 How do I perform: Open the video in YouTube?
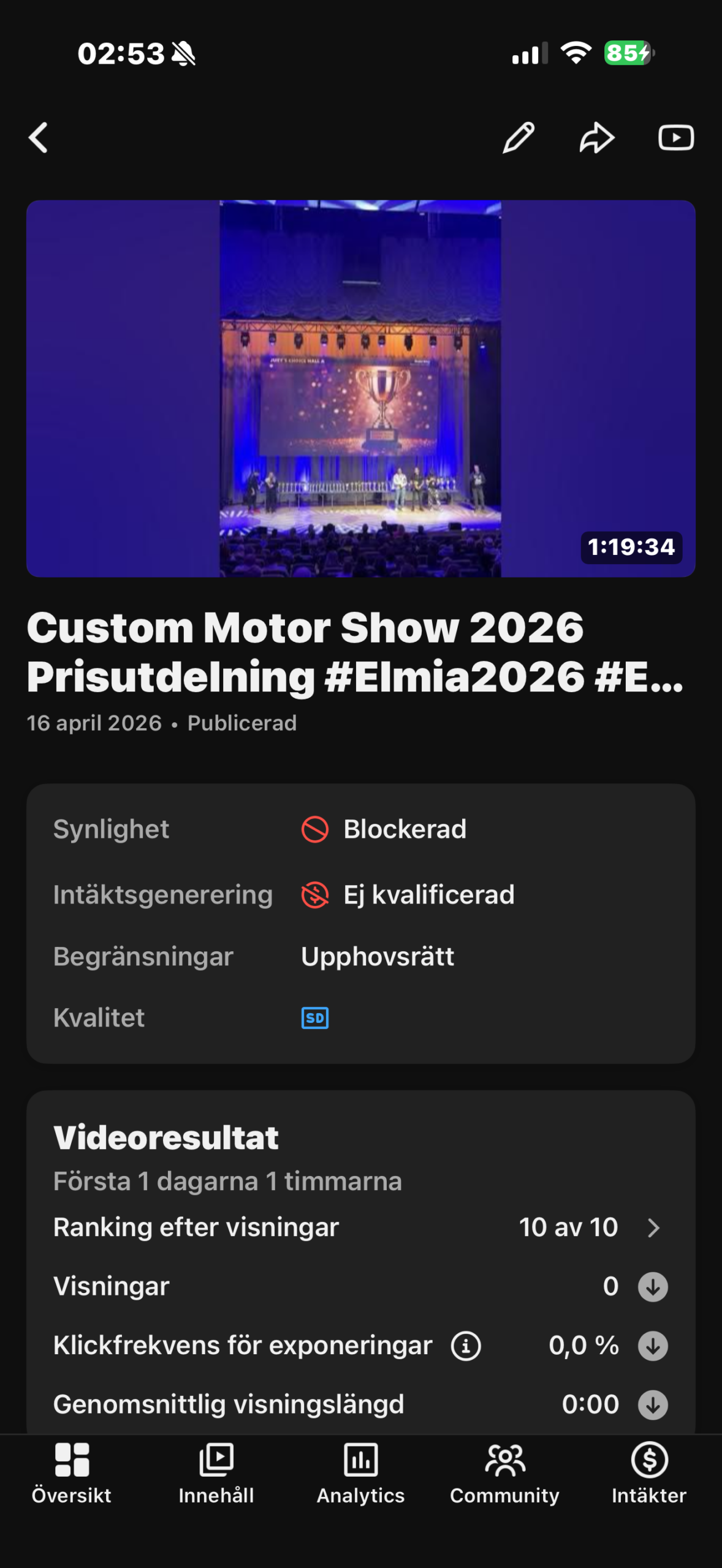click(x=675, y=137)
